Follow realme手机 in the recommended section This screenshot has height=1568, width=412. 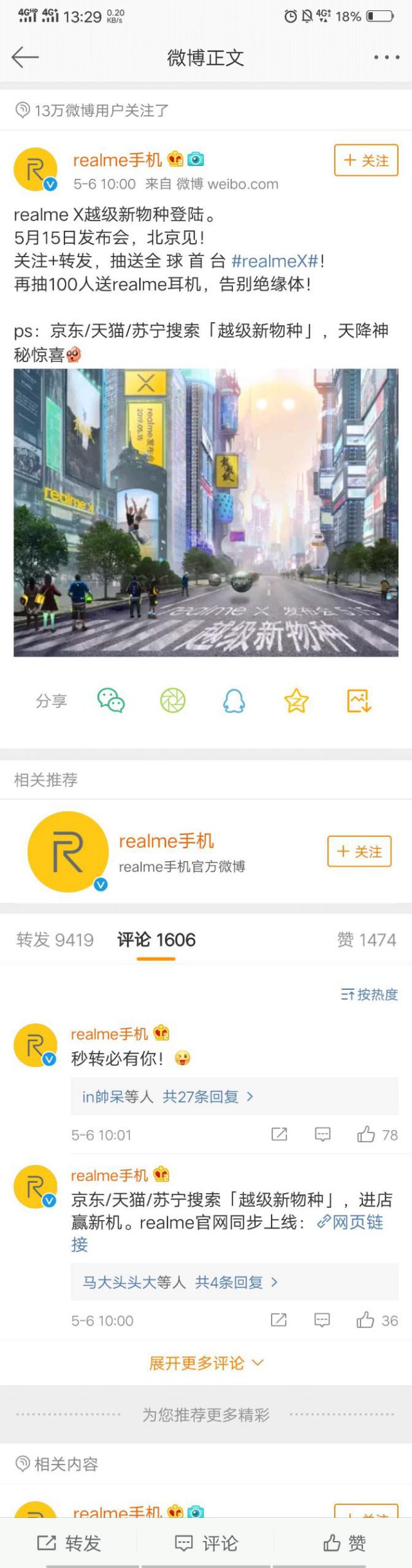pyautogui.click(x=359, y=852)
